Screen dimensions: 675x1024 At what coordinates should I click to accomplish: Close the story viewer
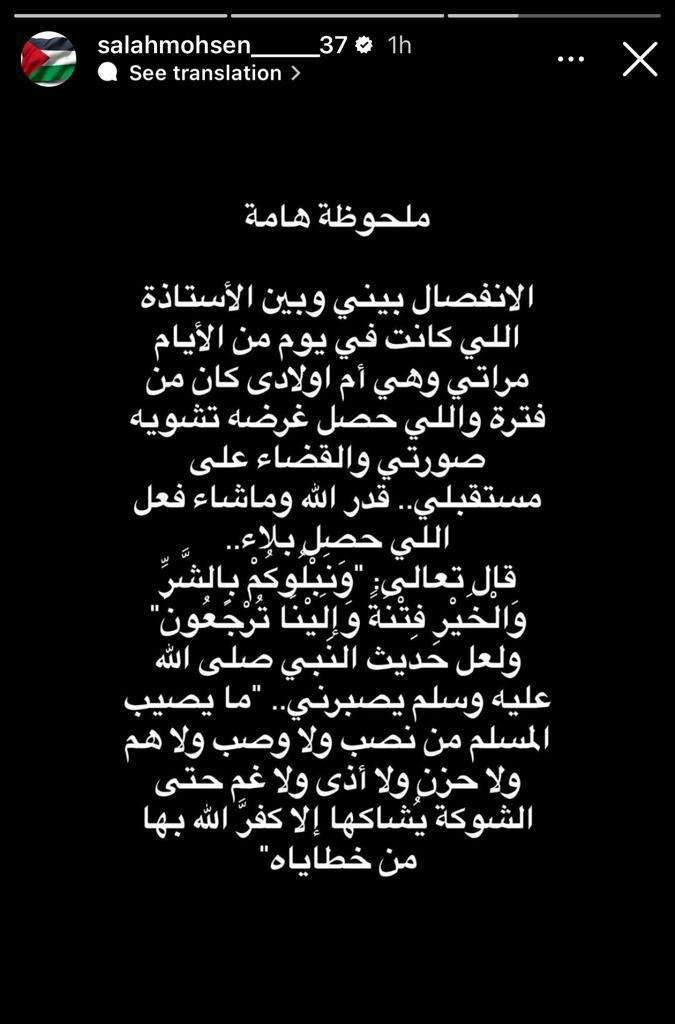pos(640,59)
